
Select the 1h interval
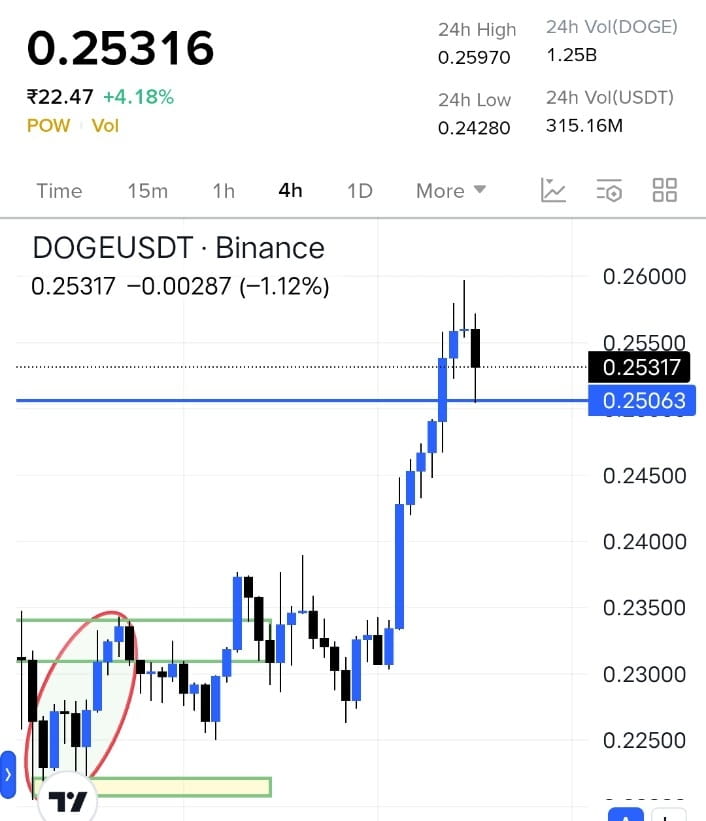[x=223, y=190]
